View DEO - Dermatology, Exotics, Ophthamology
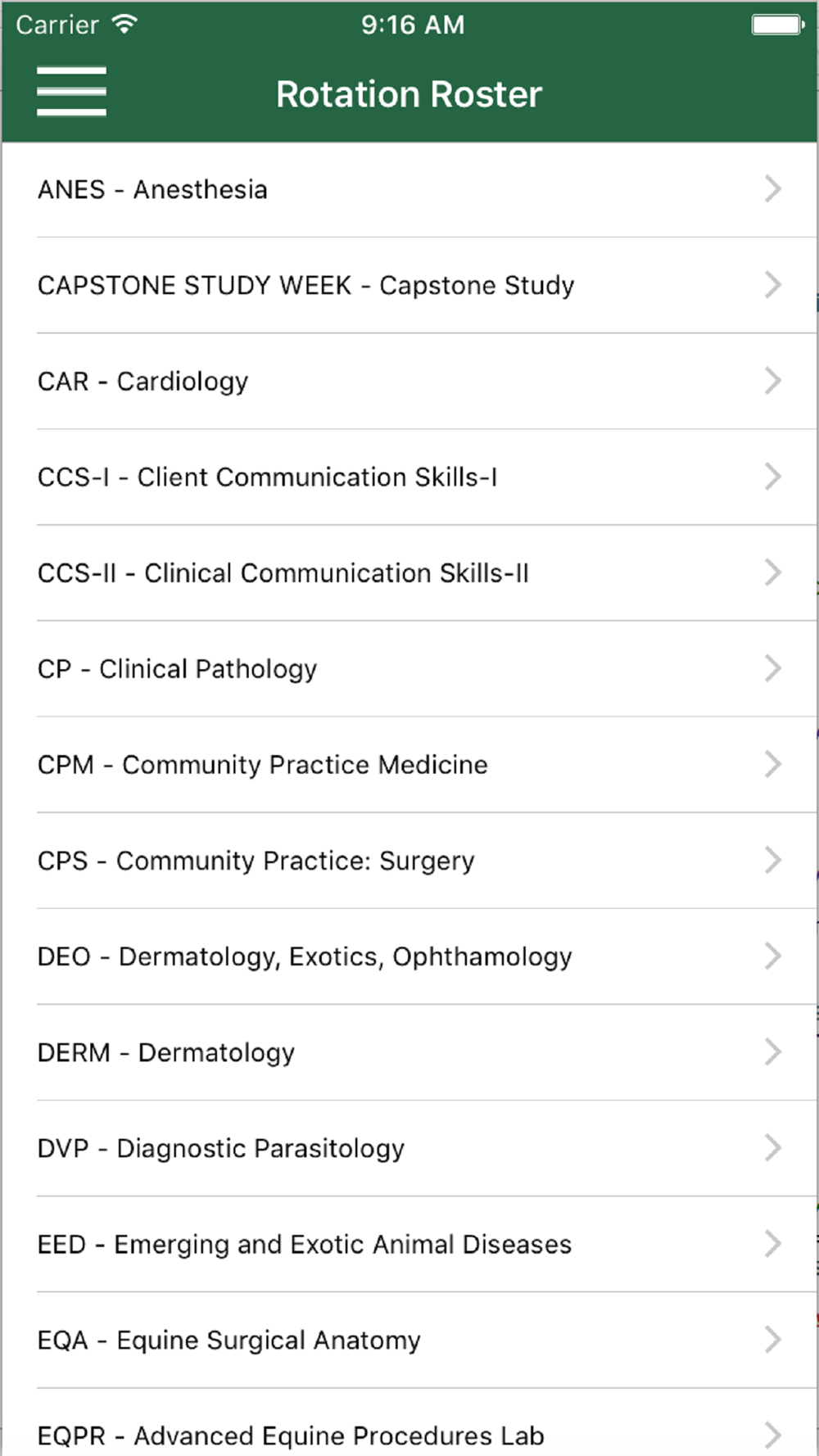This screenshot has width=819, height=1456. pos(409,956)
